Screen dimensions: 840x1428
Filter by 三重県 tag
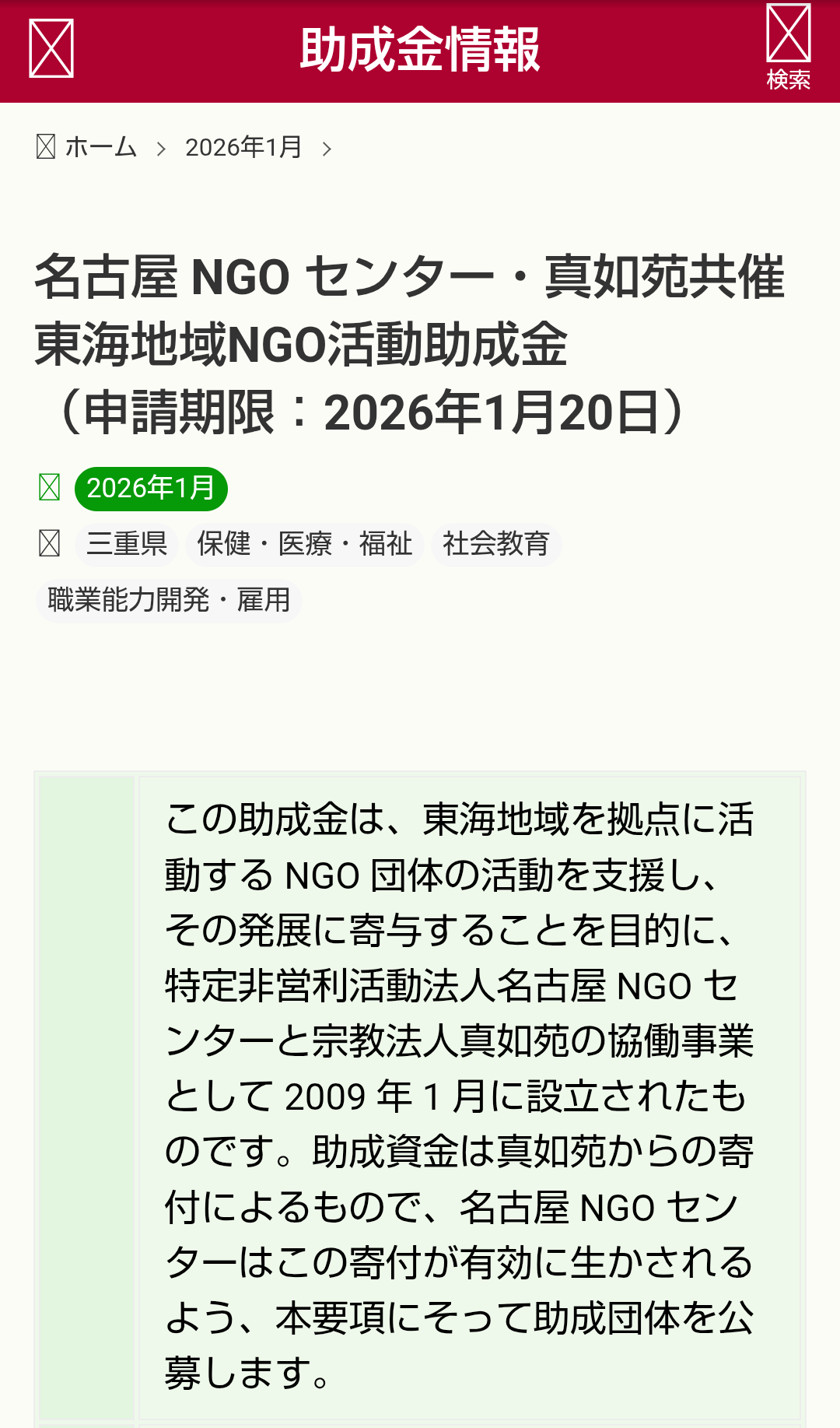click(x=127, y=544)
